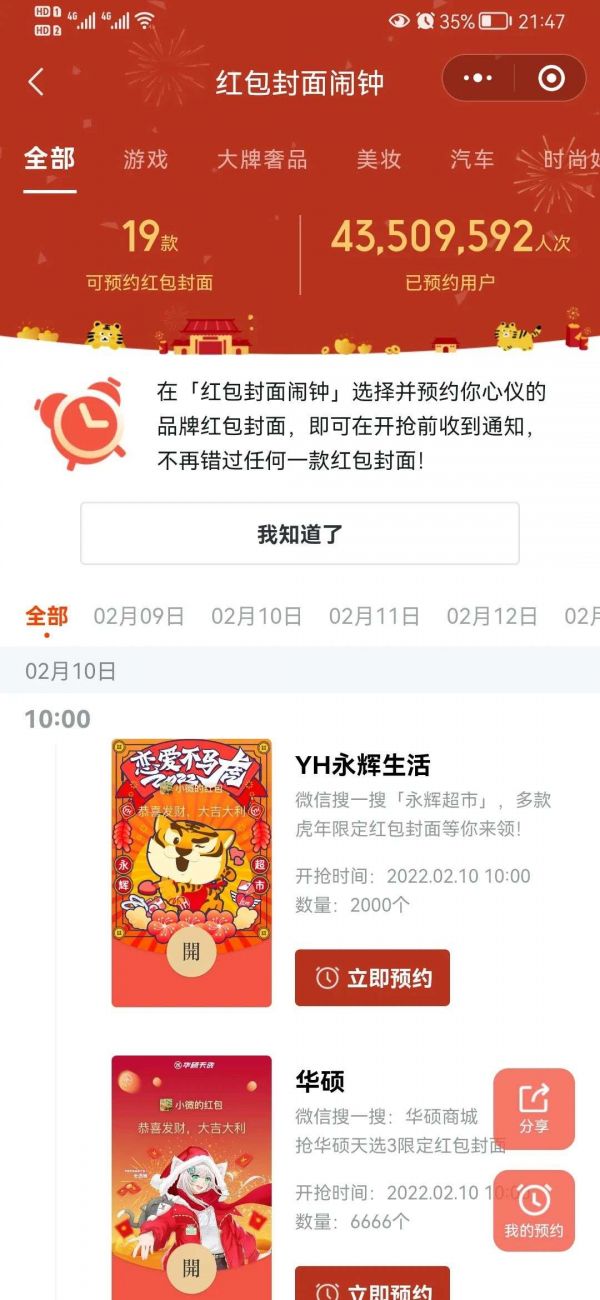Switch to the 大牌奢品 category tab
This screenshot has width=600, height=1300.
pos(262,159)
